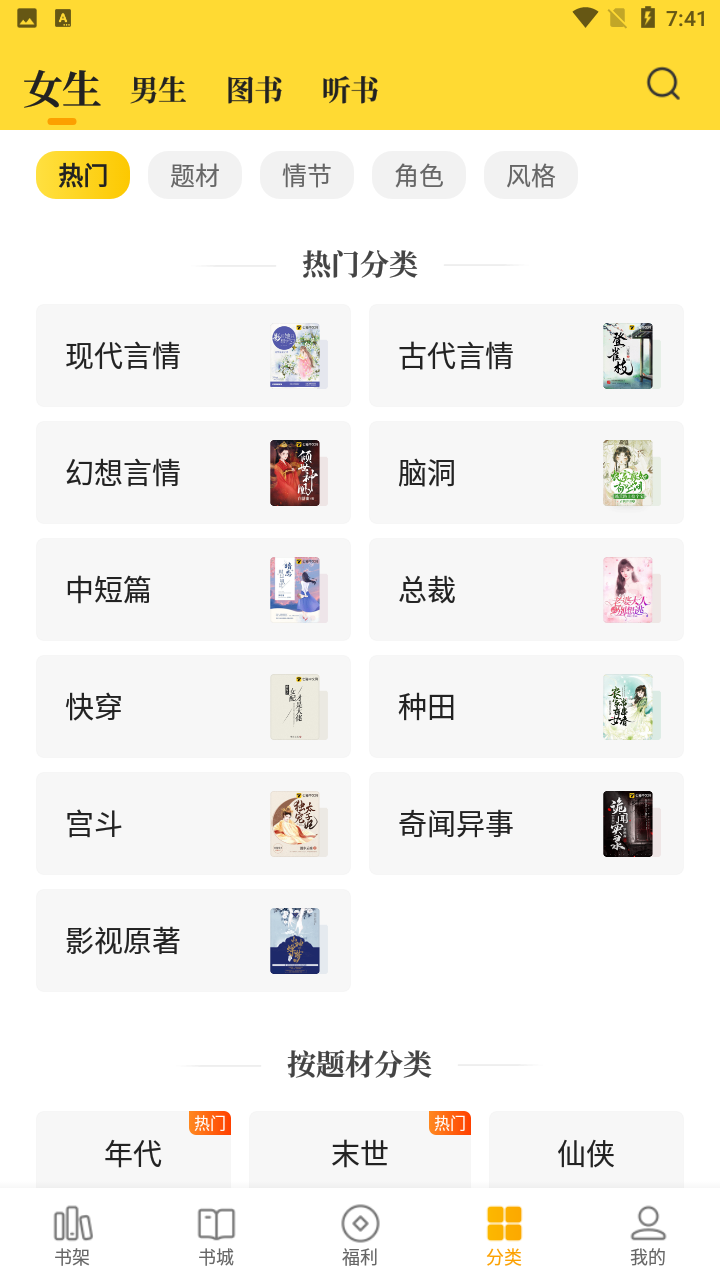720x1280 pixels.
Task: Open the 总裁 category card
Action: point(526,589)
